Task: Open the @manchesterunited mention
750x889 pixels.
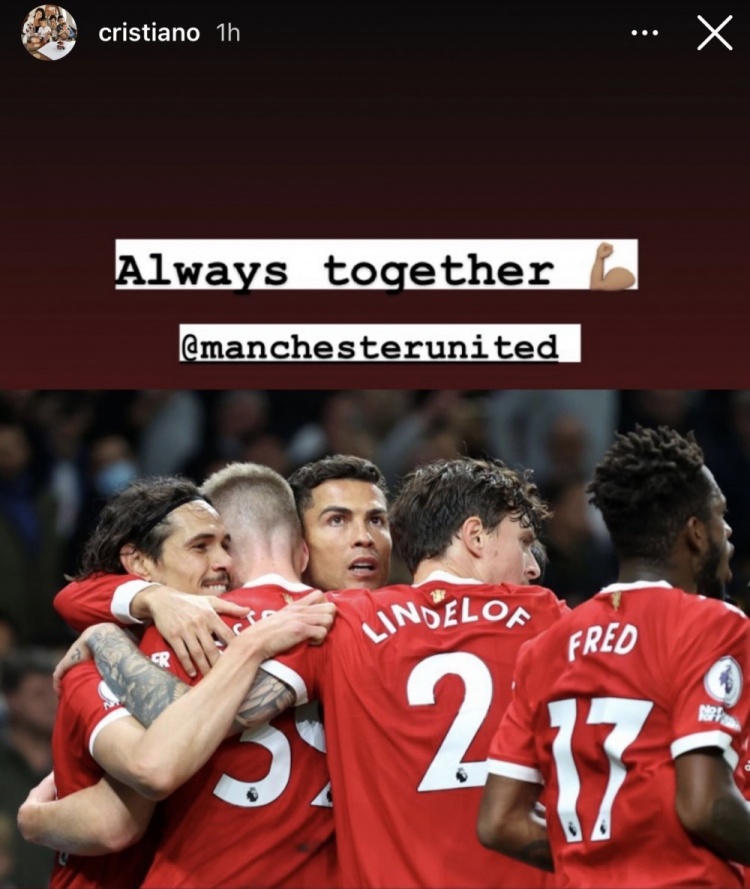Action: point(369,346)
